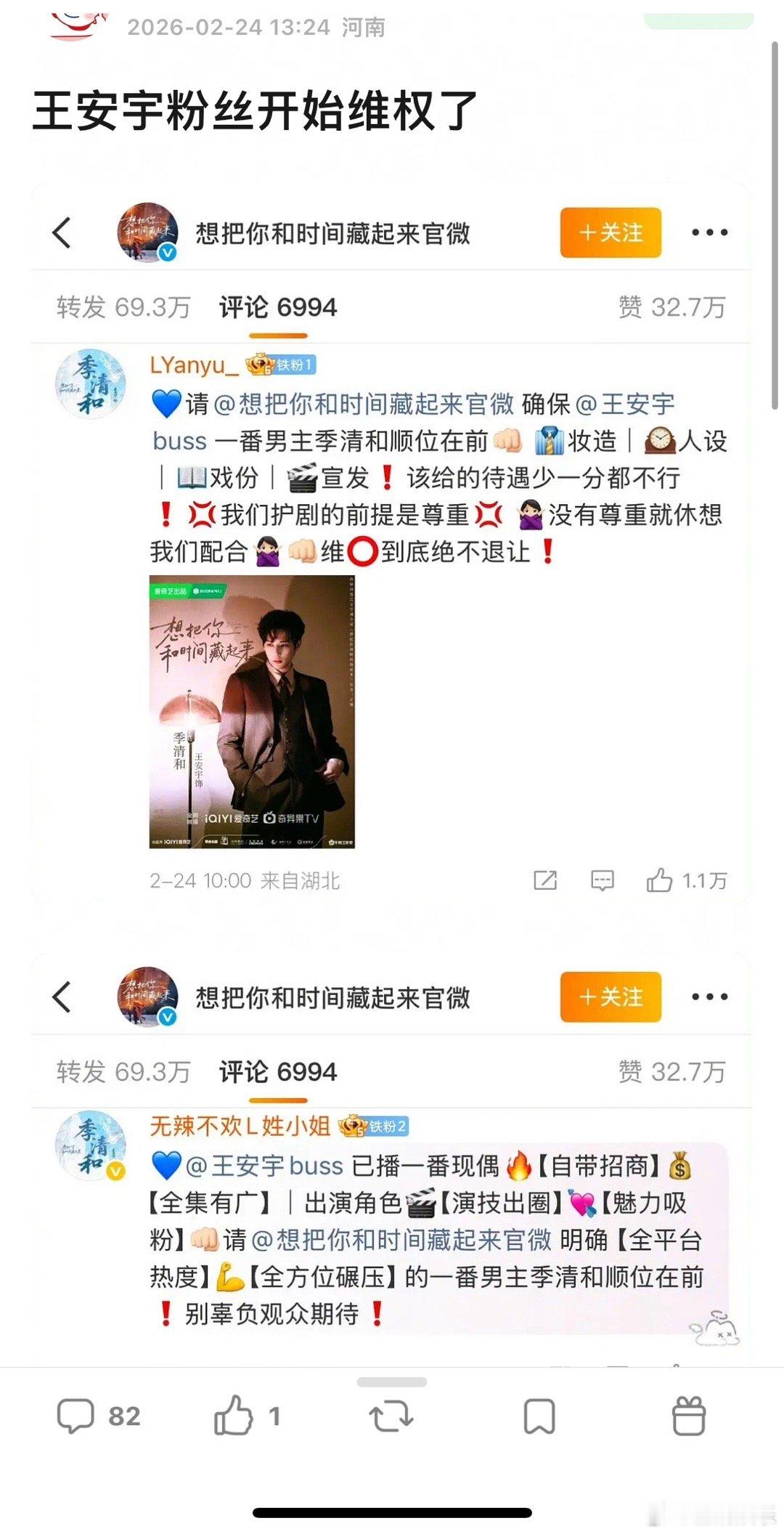Tap the repost icon in the bottom toolbar
784x1534 pixels.
[392, 1415]
